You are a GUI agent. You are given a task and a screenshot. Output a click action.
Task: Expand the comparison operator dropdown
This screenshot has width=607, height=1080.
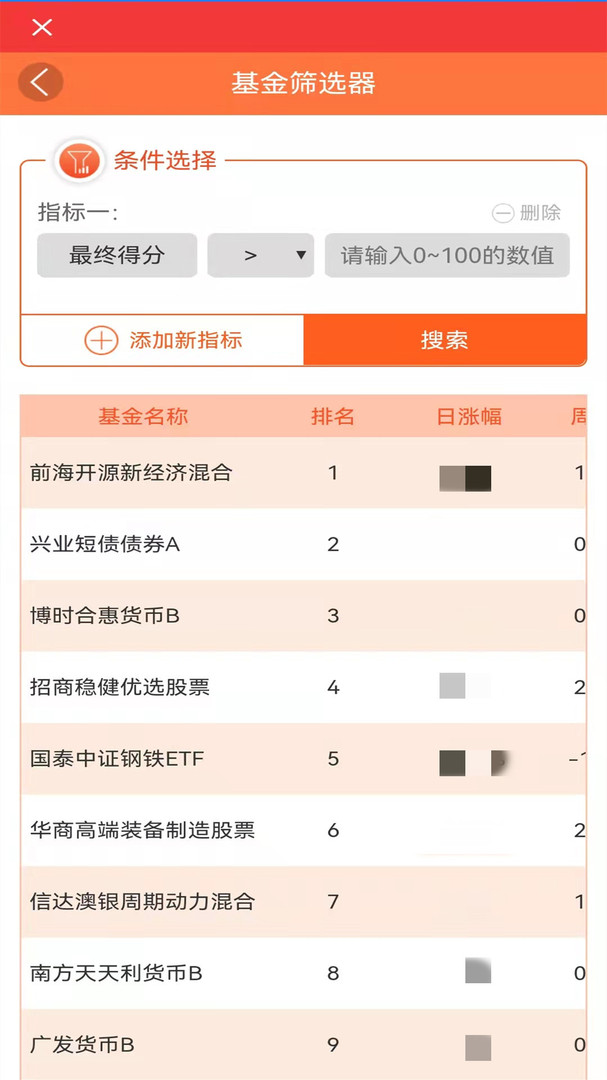[x=261, y=256]
